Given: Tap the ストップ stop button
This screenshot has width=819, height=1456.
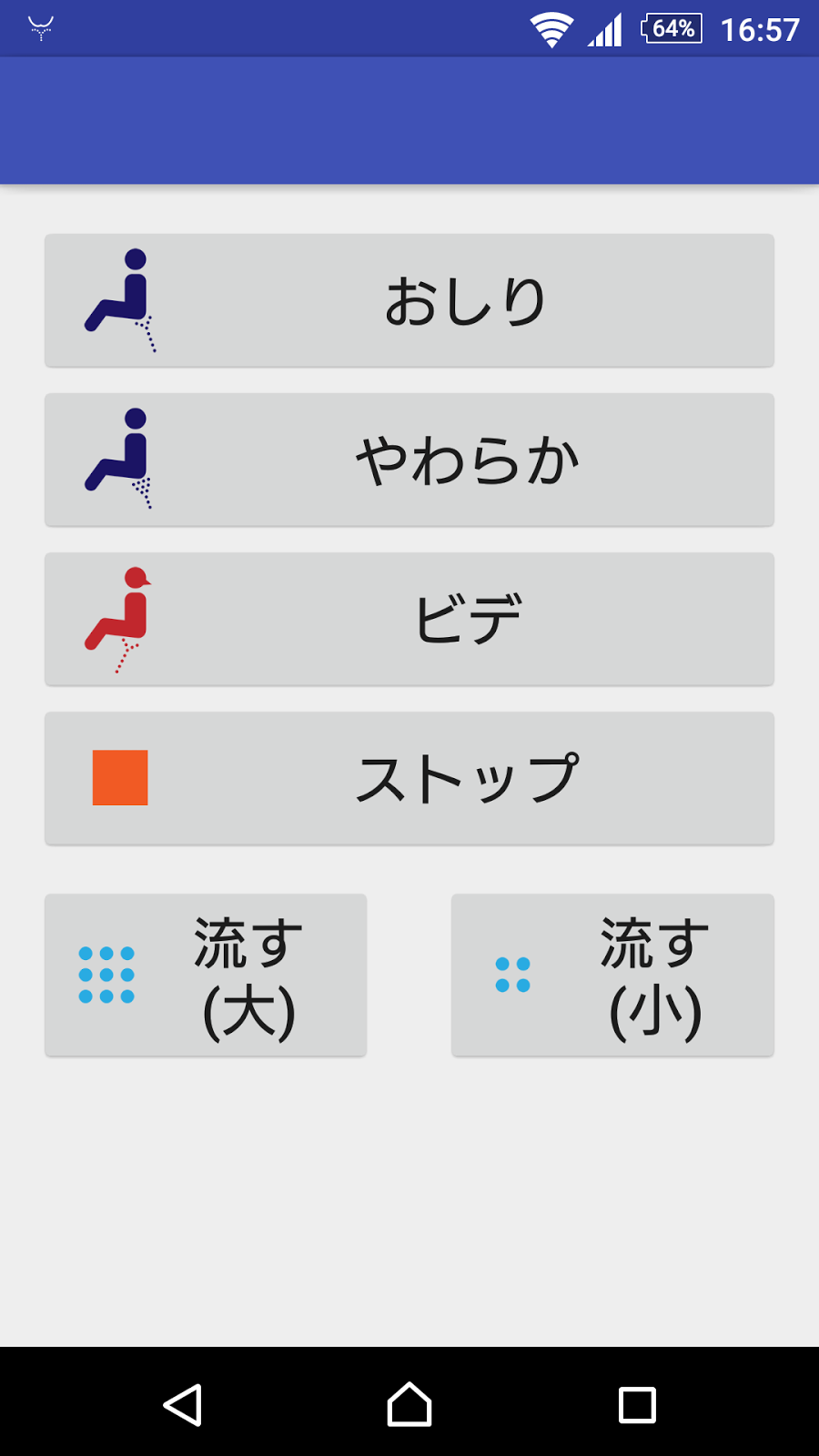Looking at the screenshot, I should 409,779.
